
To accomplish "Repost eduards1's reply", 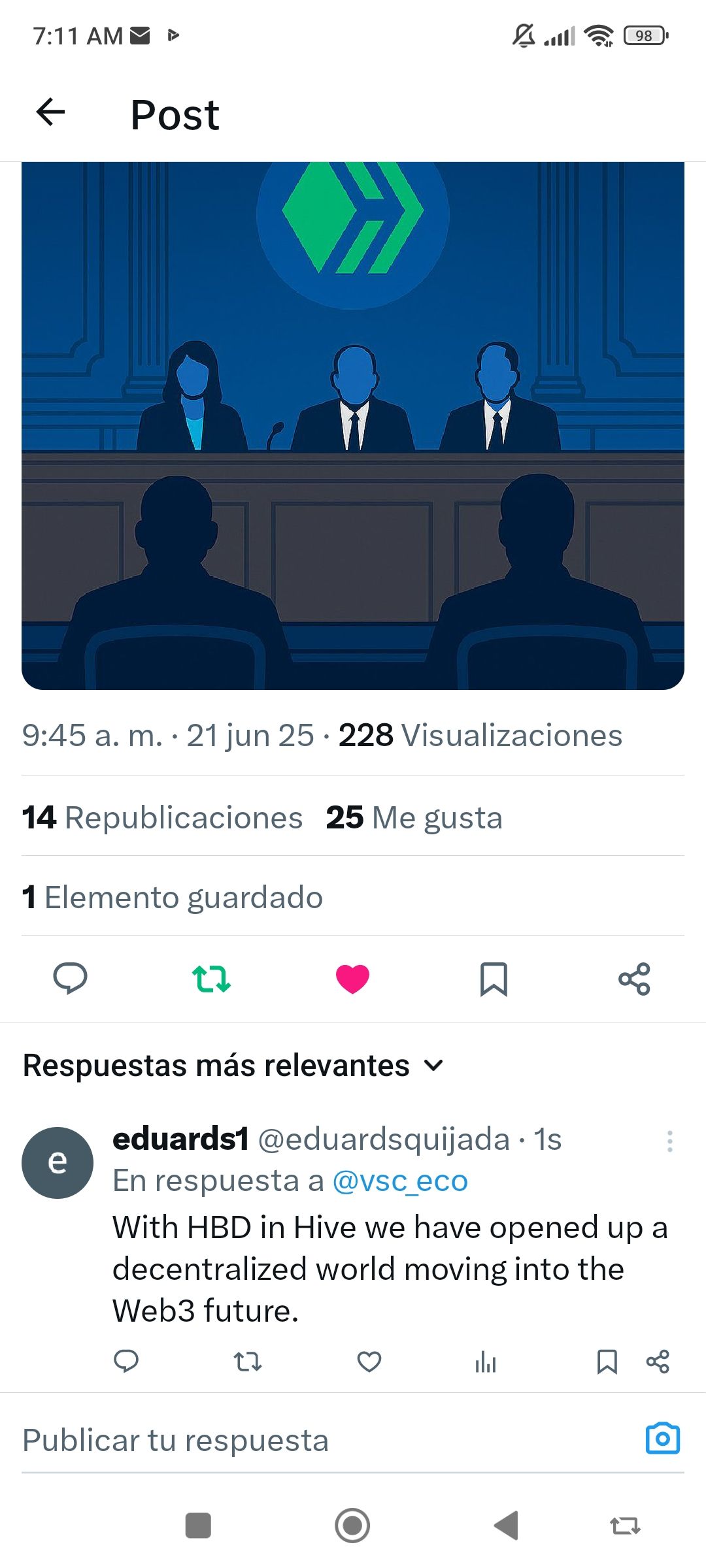I will pos(248,1362).
